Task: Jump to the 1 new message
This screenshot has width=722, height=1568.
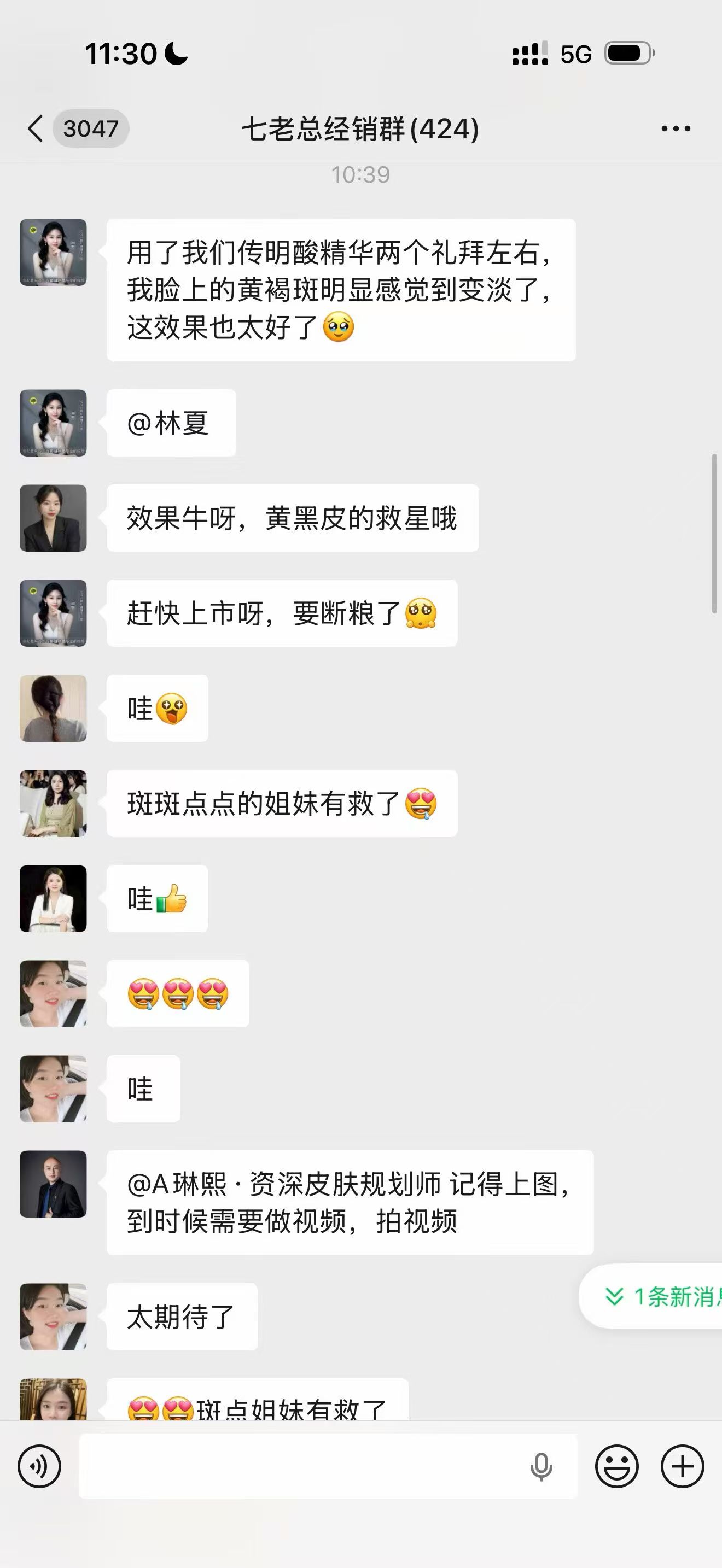Action: 661,1296
